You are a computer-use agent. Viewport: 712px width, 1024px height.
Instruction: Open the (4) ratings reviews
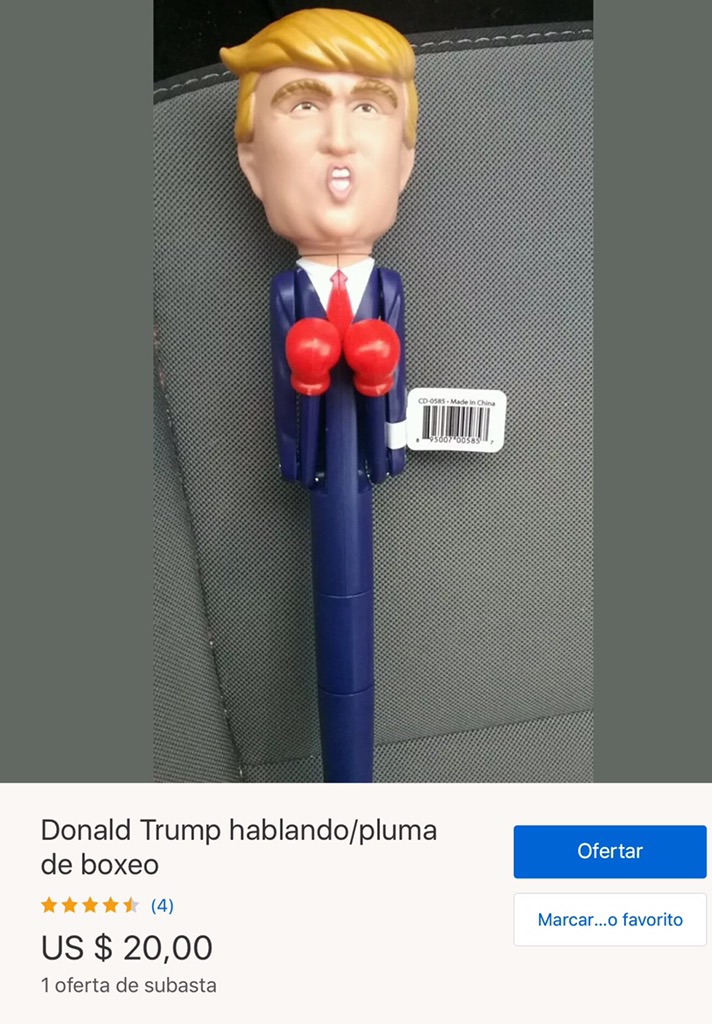point(162,906)
